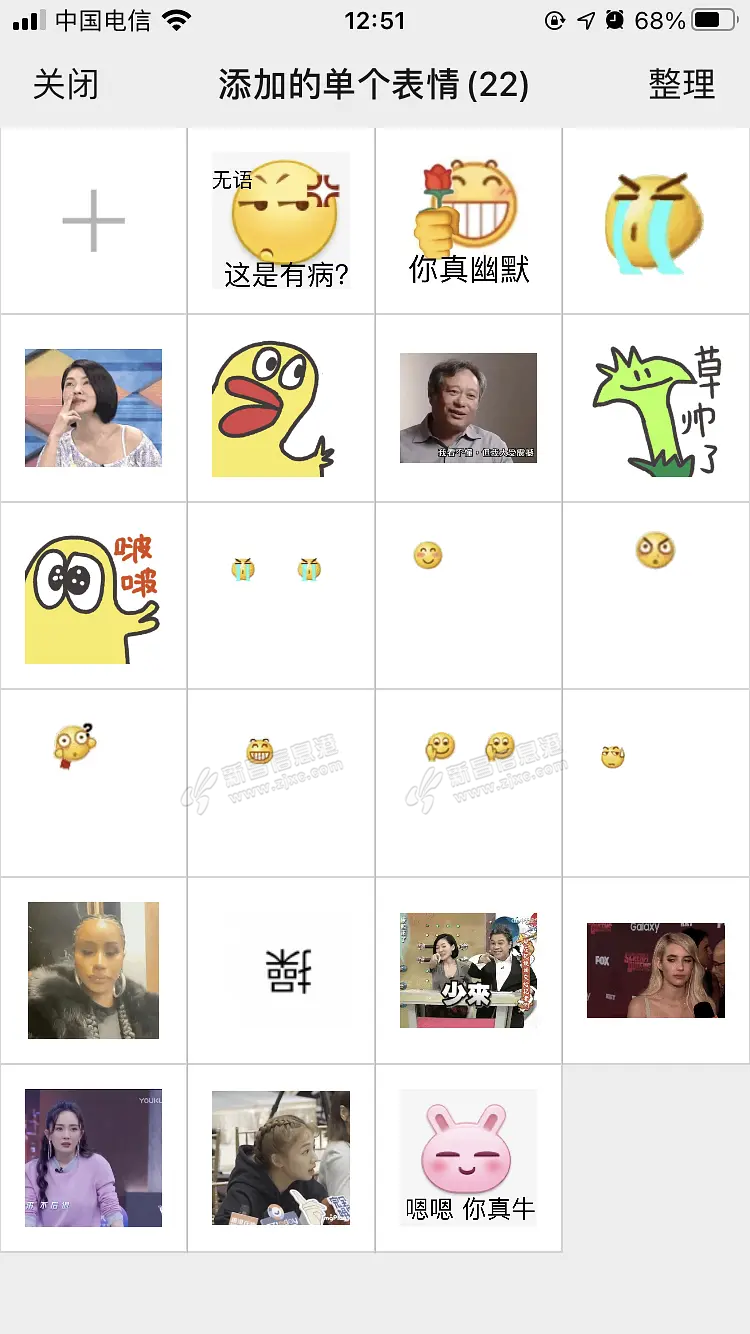750x1334 pixels.
Task: Select the older man in grey shirt sticker
Action: pos(468,407)
